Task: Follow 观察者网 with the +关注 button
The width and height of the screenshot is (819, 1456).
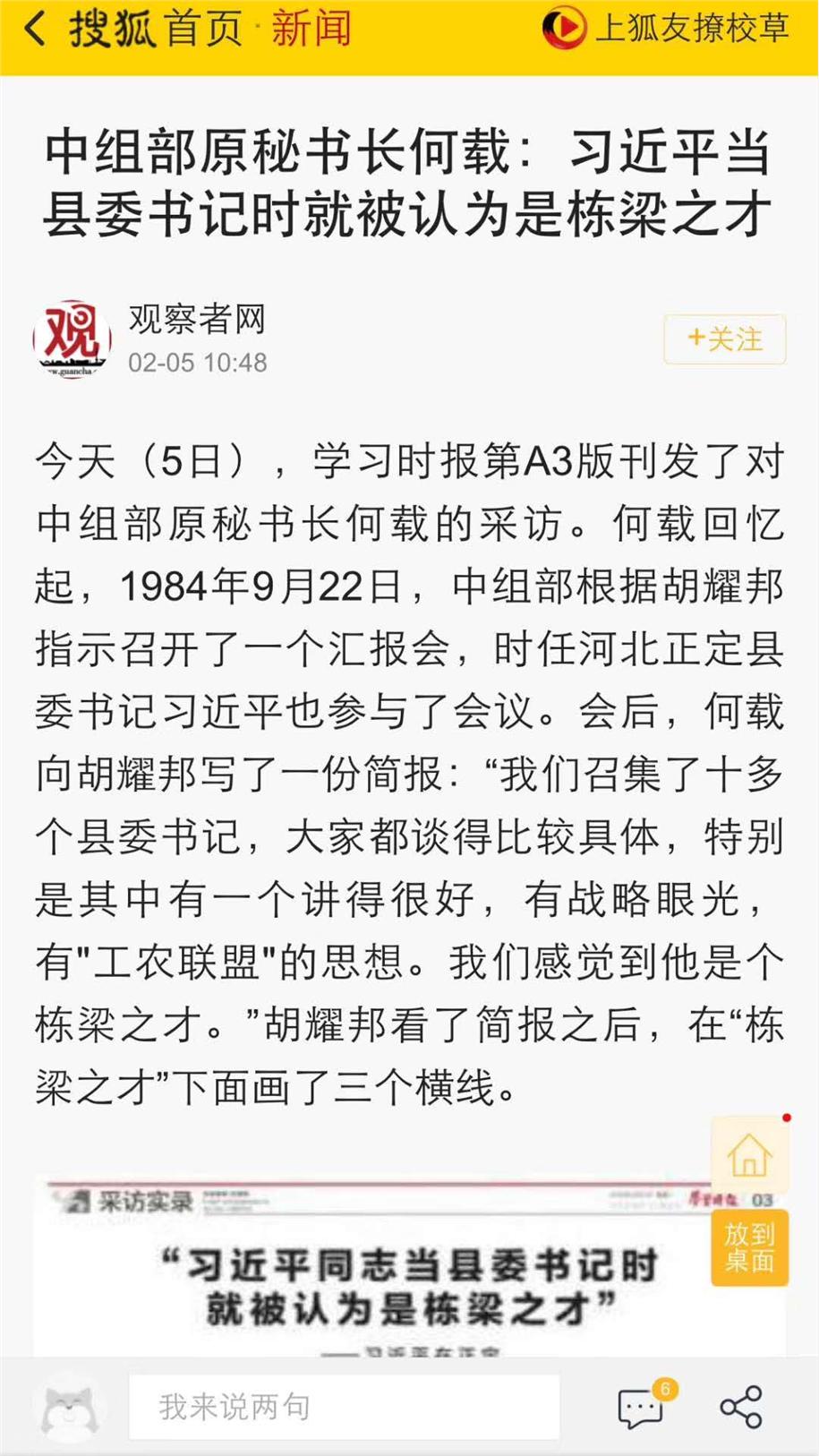Action: click(x=725, y=339)
